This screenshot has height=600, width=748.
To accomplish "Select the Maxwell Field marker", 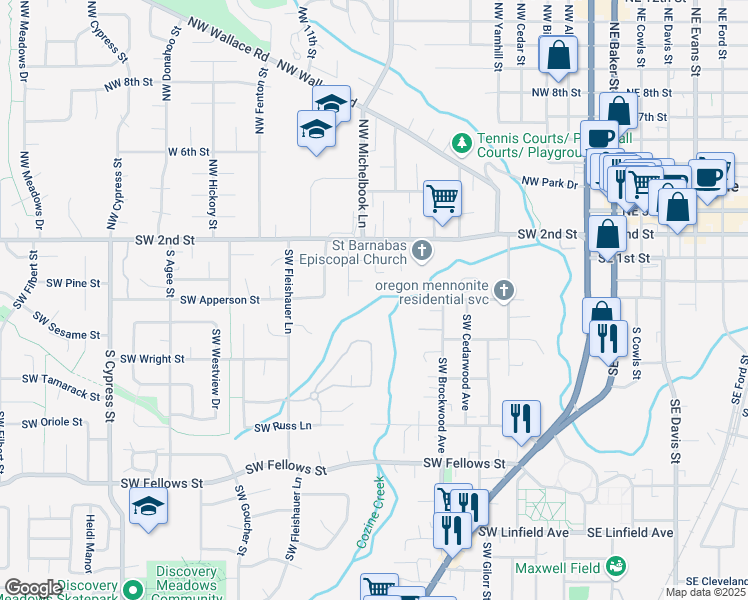I will 616,568.
